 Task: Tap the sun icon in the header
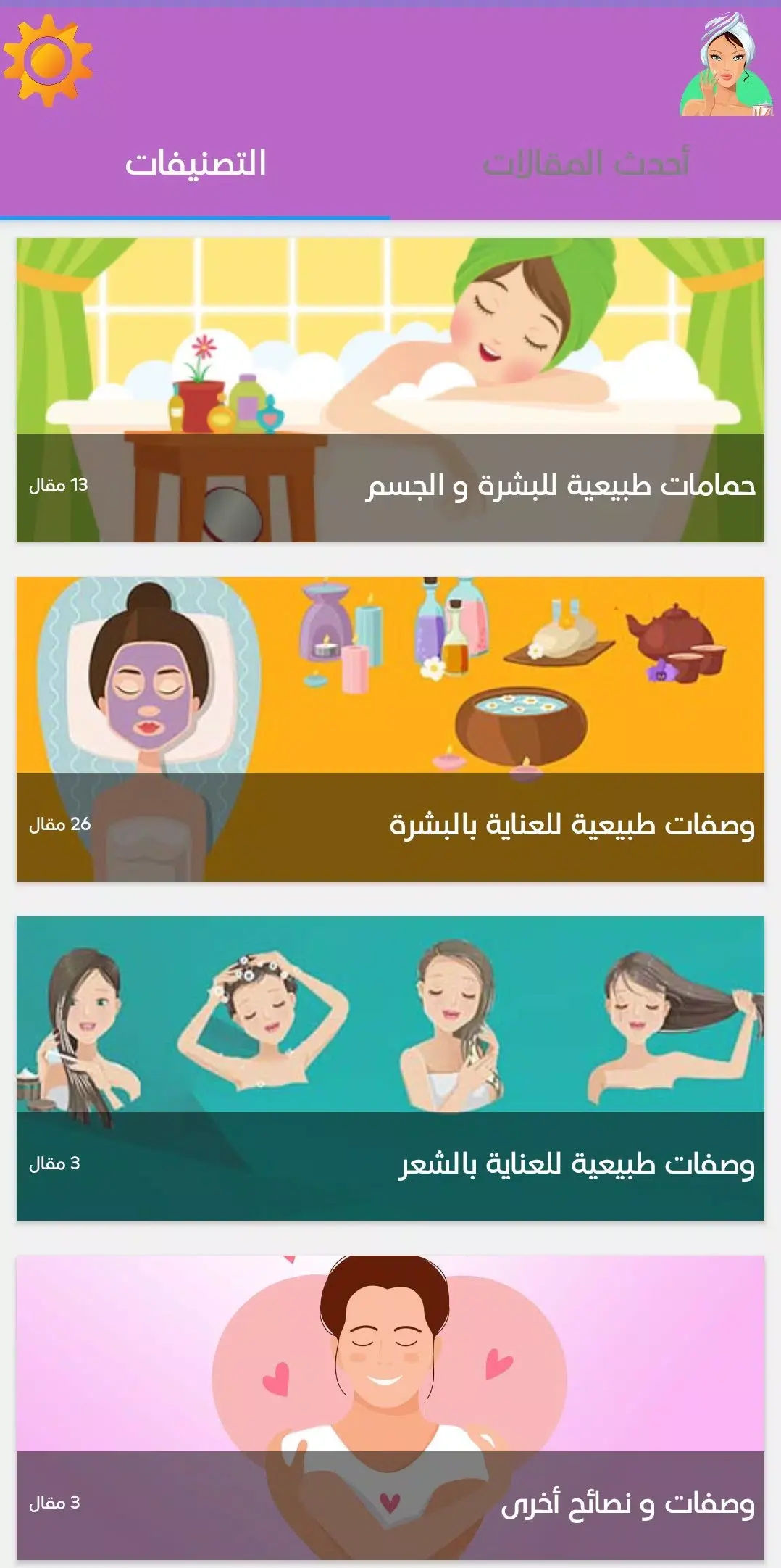coord(48,61)
